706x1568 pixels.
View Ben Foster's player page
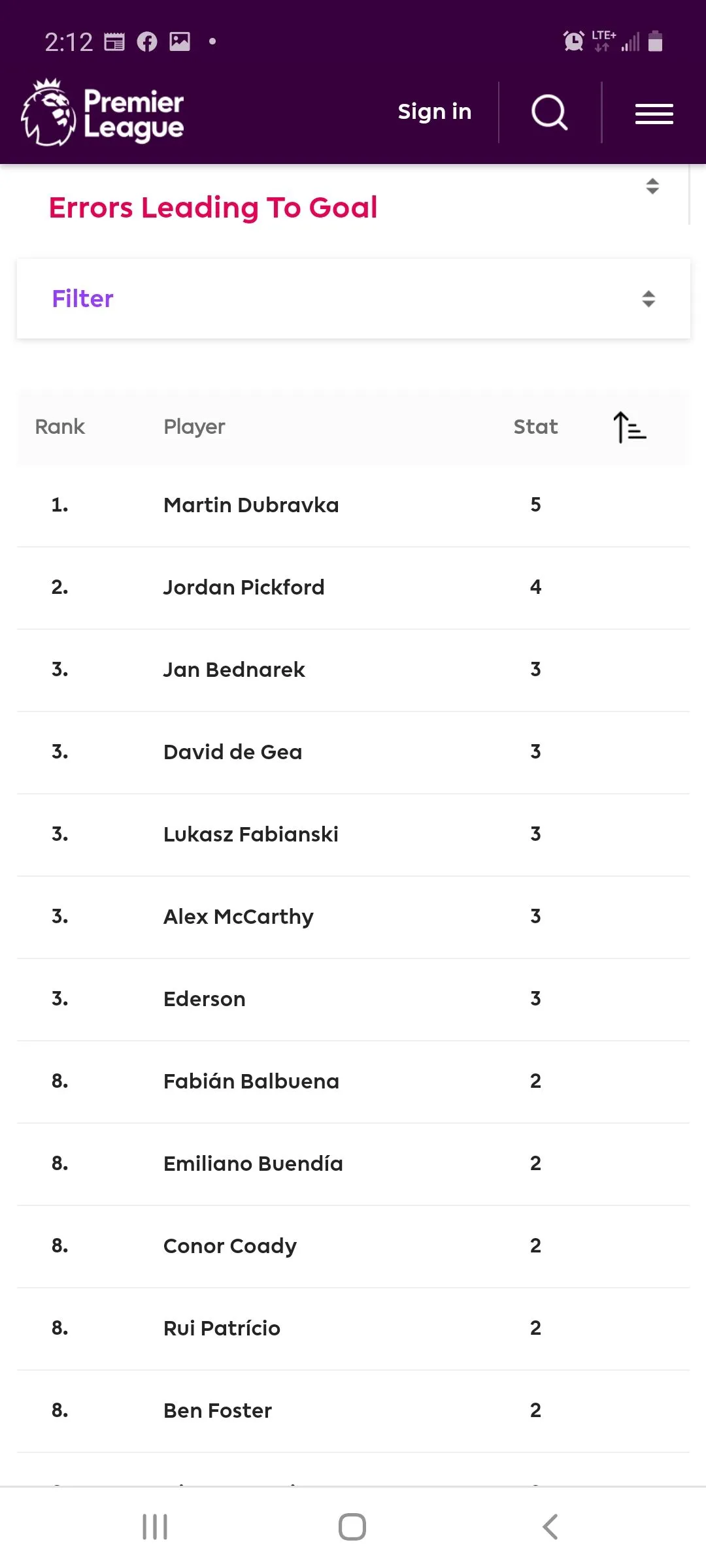tap(218, 1411)
